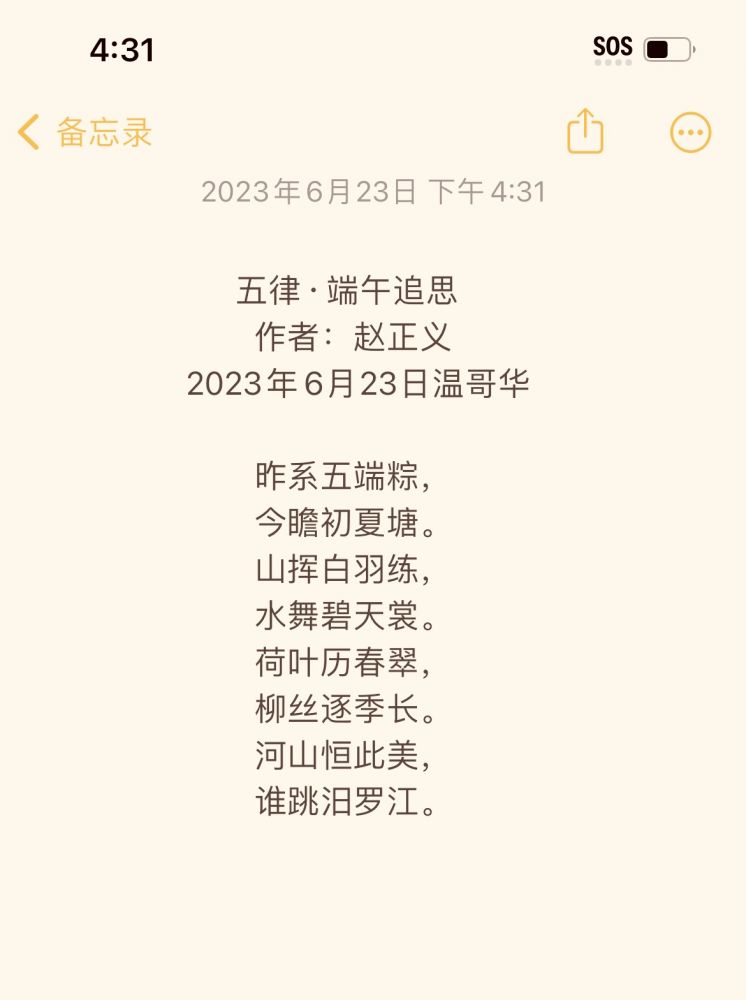Share this note
The height and width of the screenshot is (1000, 746).
pos(585,132)
